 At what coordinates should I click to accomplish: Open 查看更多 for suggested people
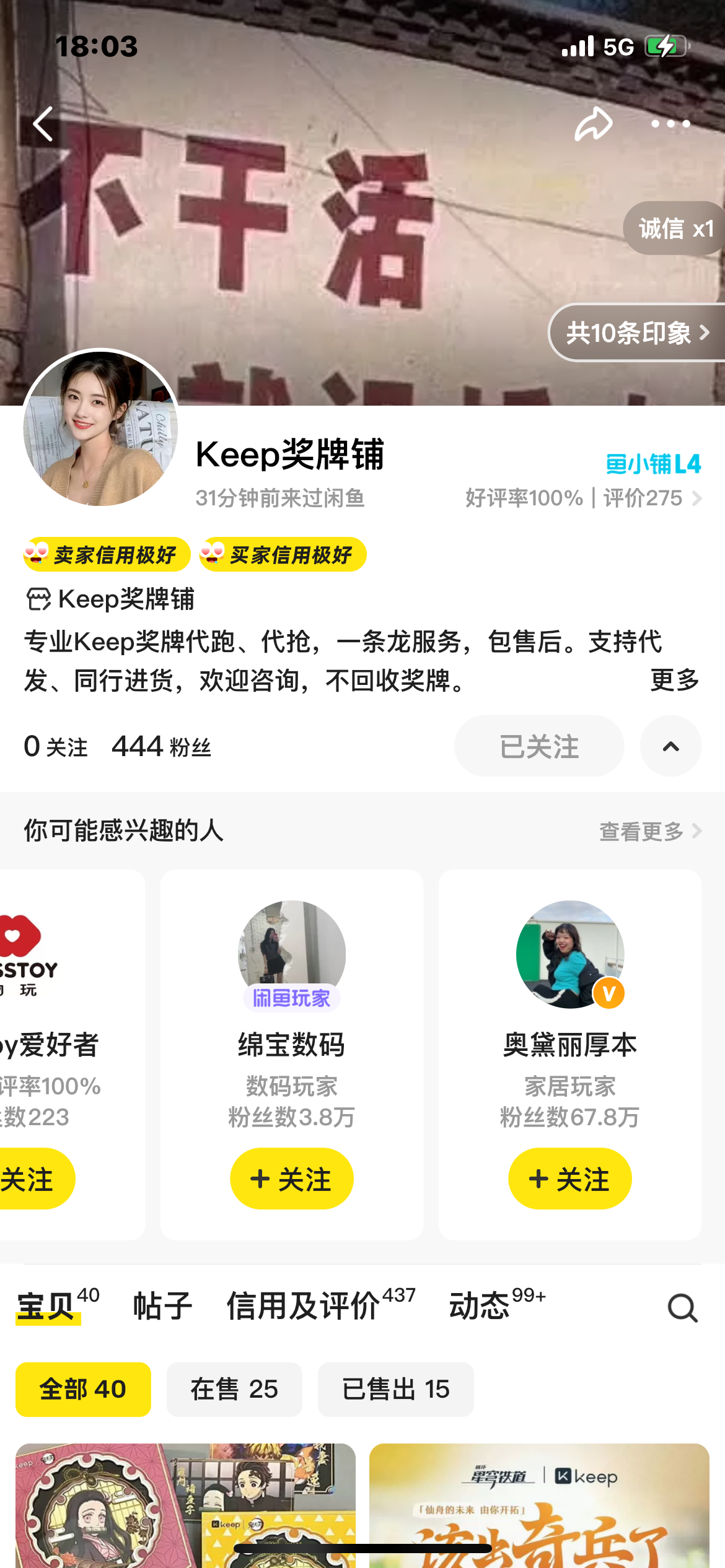pos(650,831)
